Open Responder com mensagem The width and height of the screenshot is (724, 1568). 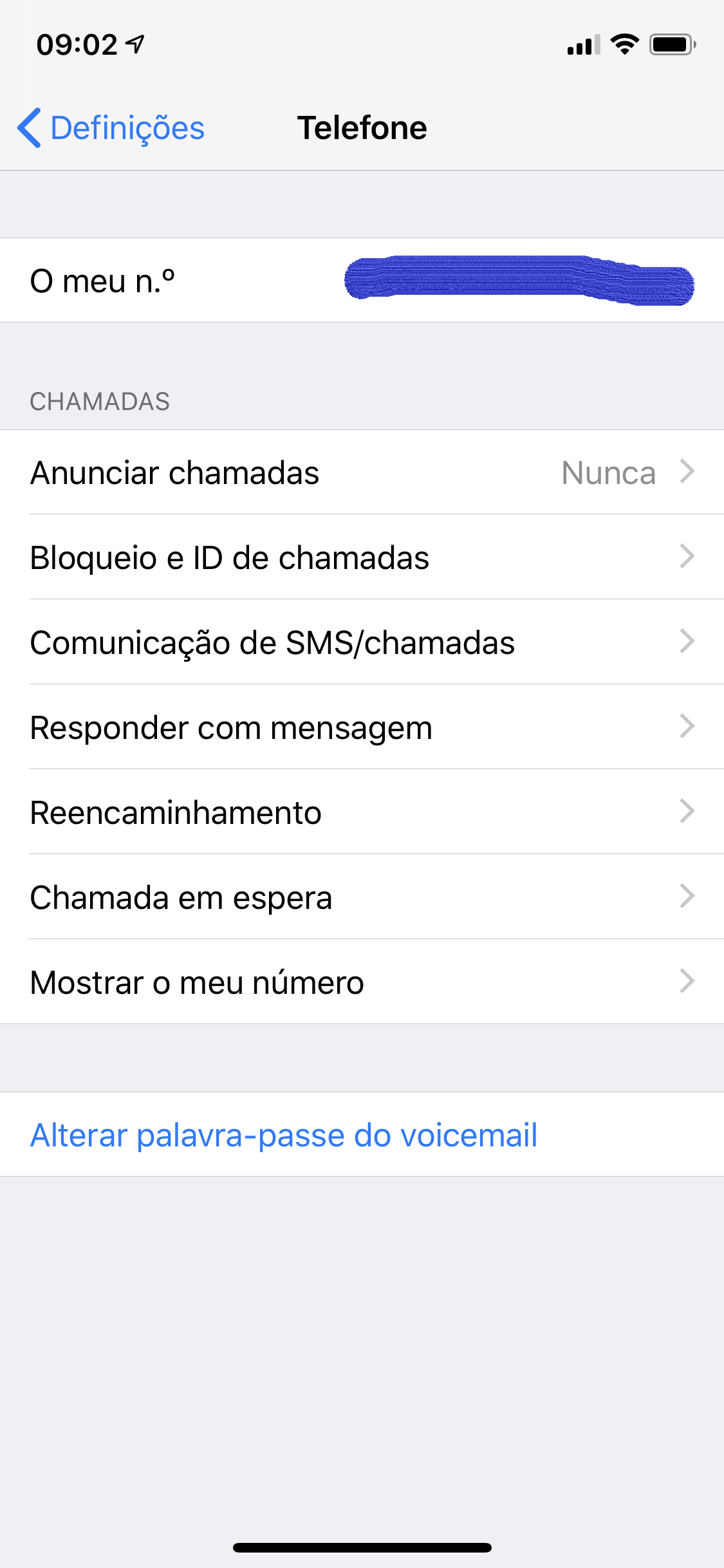[362, 727]
